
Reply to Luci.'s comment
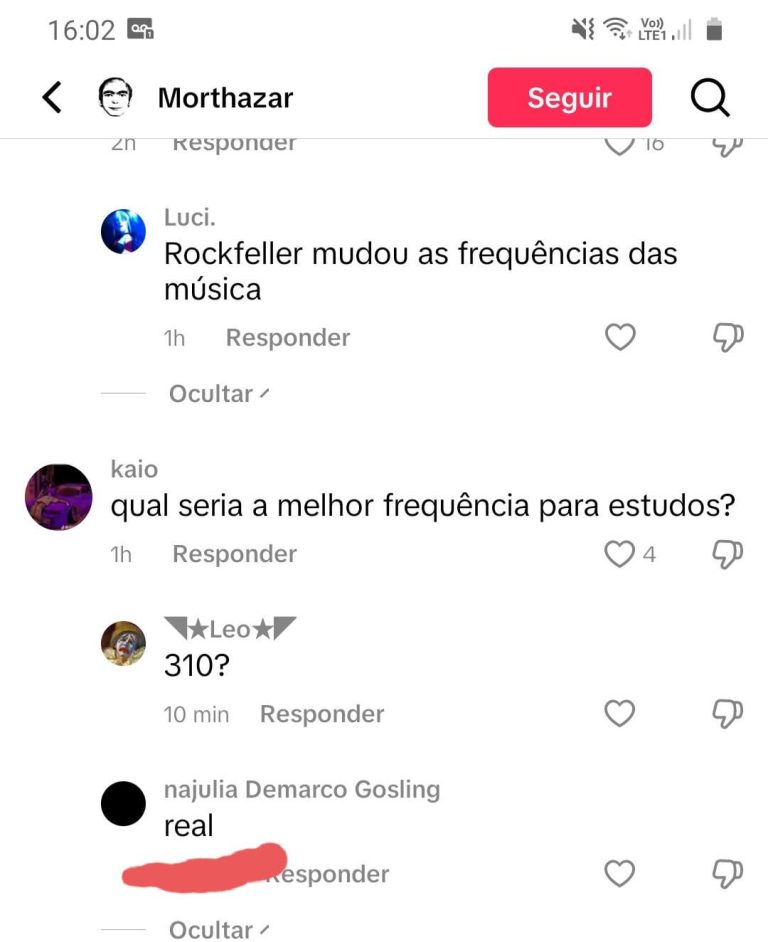point(287,338)
